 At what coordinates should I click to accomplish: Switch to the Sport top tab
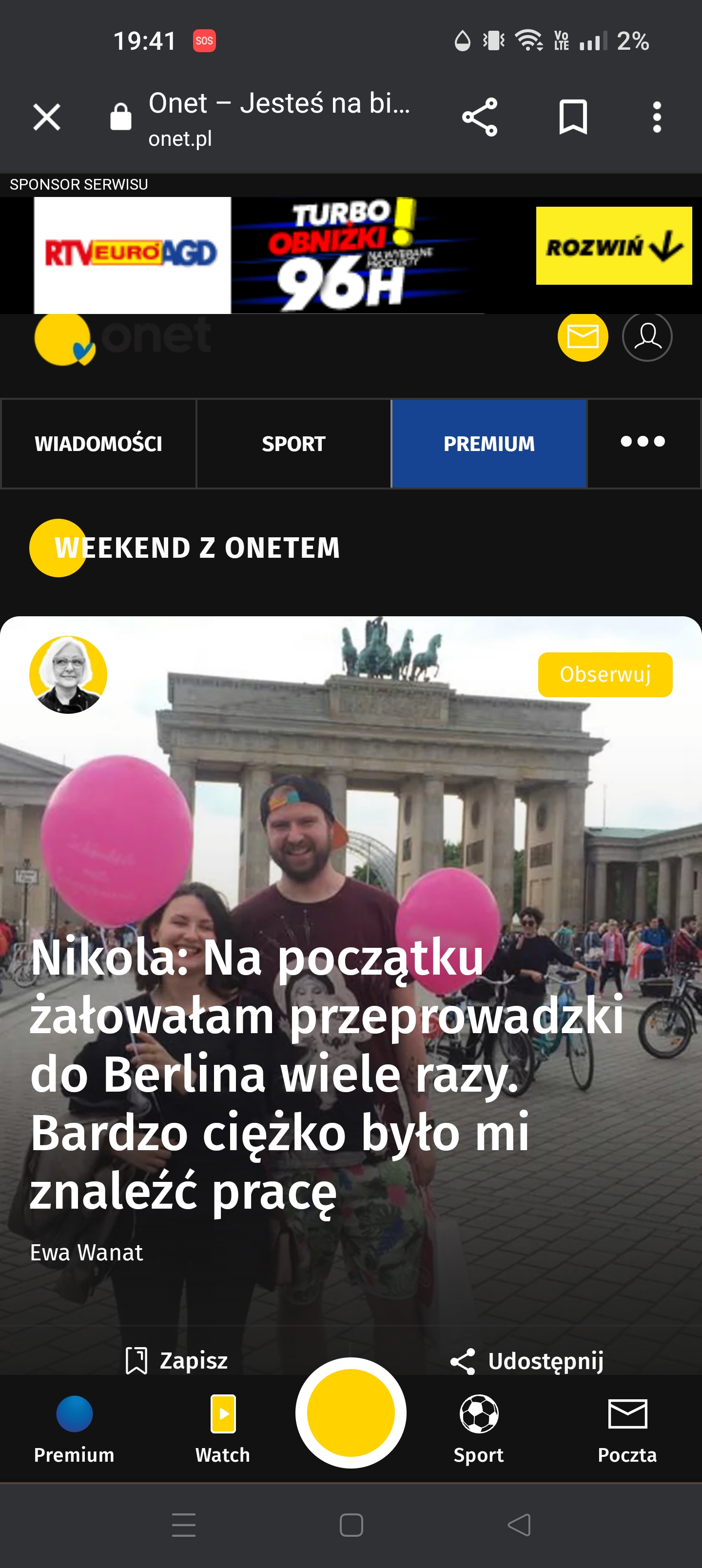(x=293, y=444)
